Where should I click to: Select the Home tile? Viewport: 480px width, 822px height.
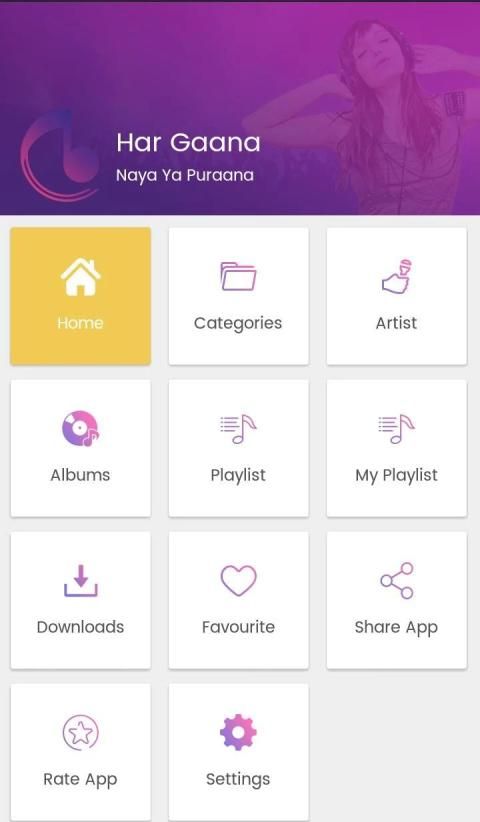click(81, 296)
